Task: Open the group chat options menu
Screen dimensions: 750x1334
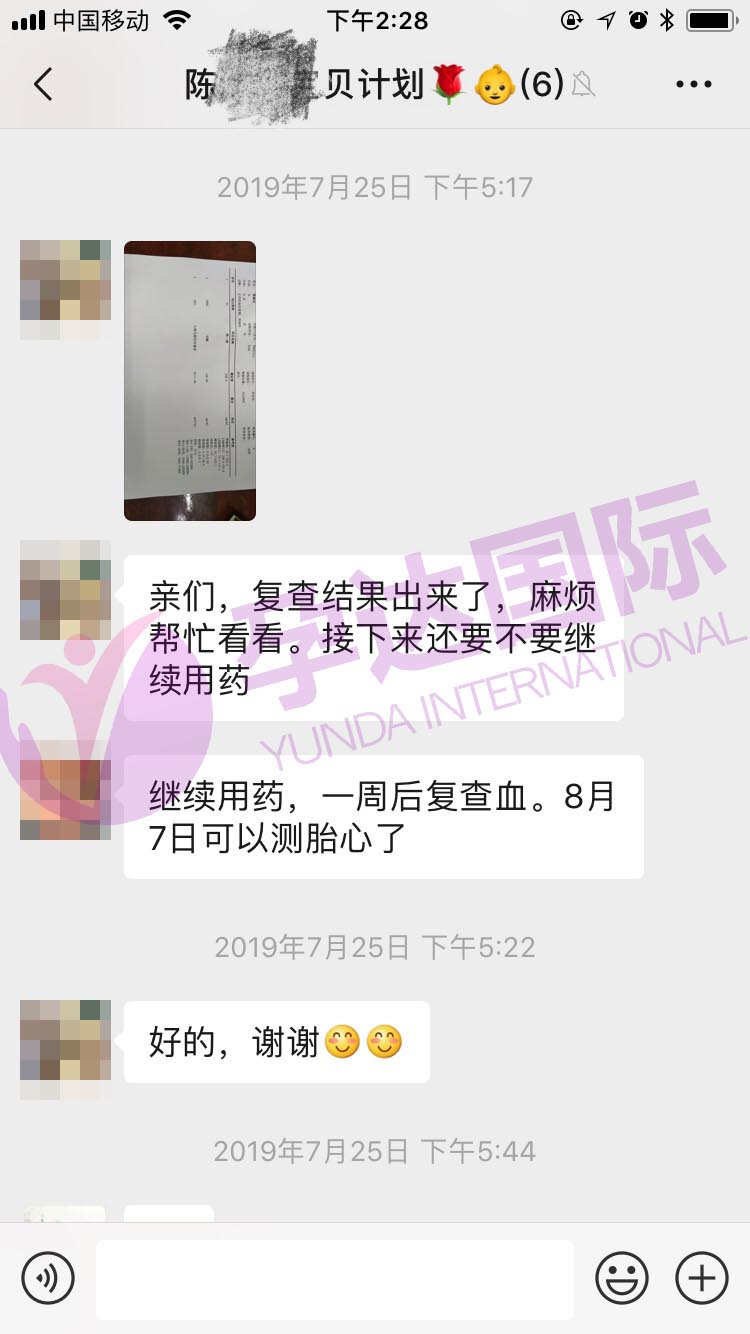Action: click(x=693, y=85)
